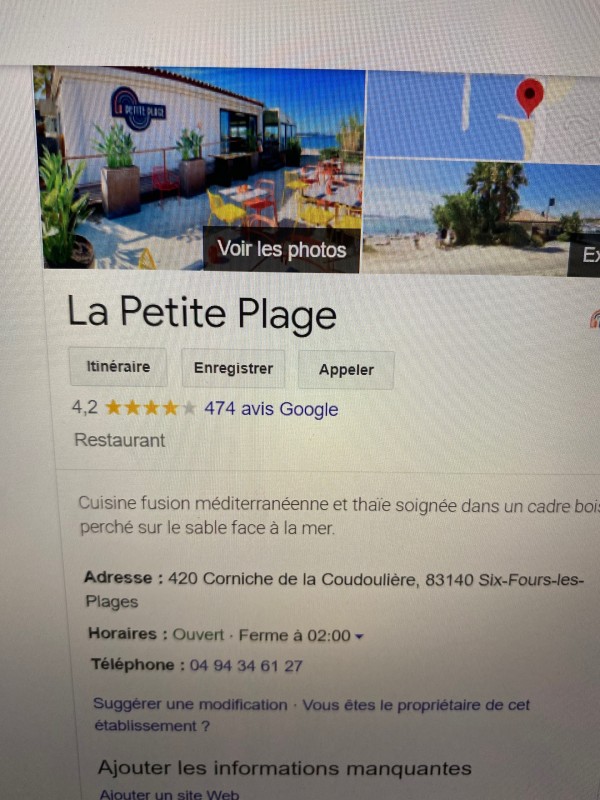The height and width of the screenshot is (800, 600).
Task: Expand the Horaires opening hours dropdown
Action: click(x=359, y=636)
